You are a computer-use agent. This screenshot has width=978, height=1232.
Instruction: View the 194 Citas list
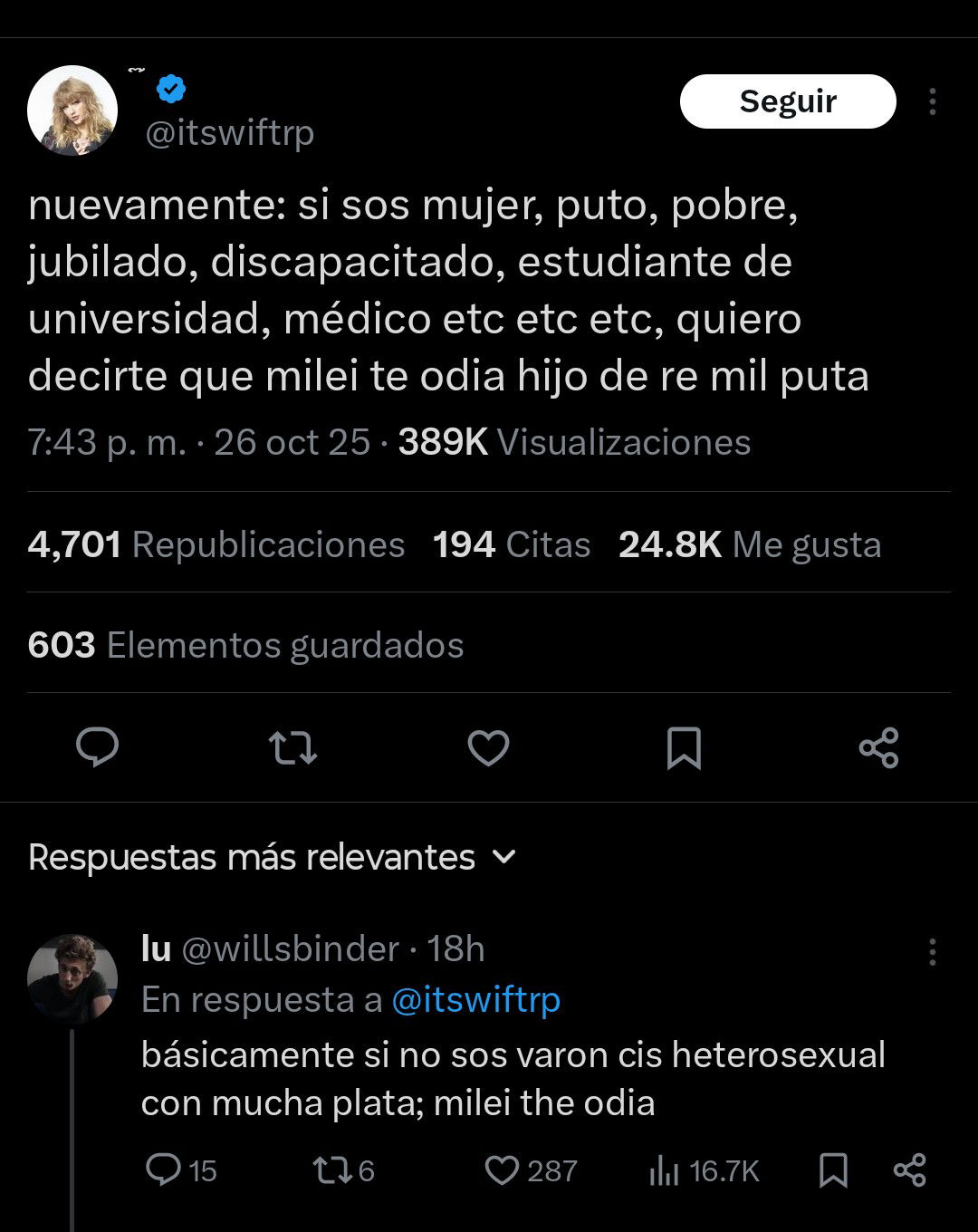tap(512, 544)
